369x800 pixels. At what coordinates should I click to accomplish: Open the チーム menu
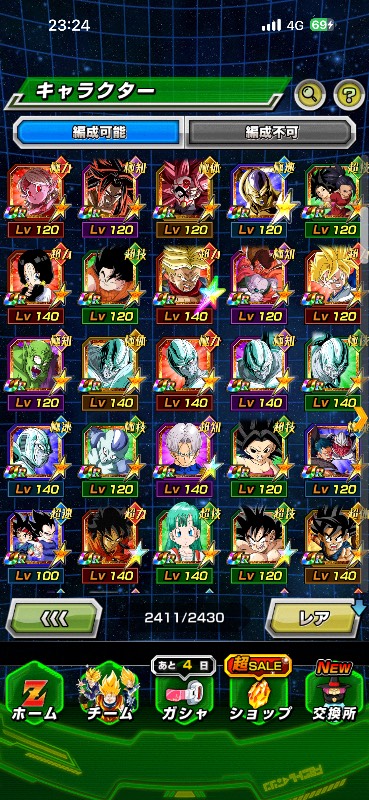[x=108, y=693]
